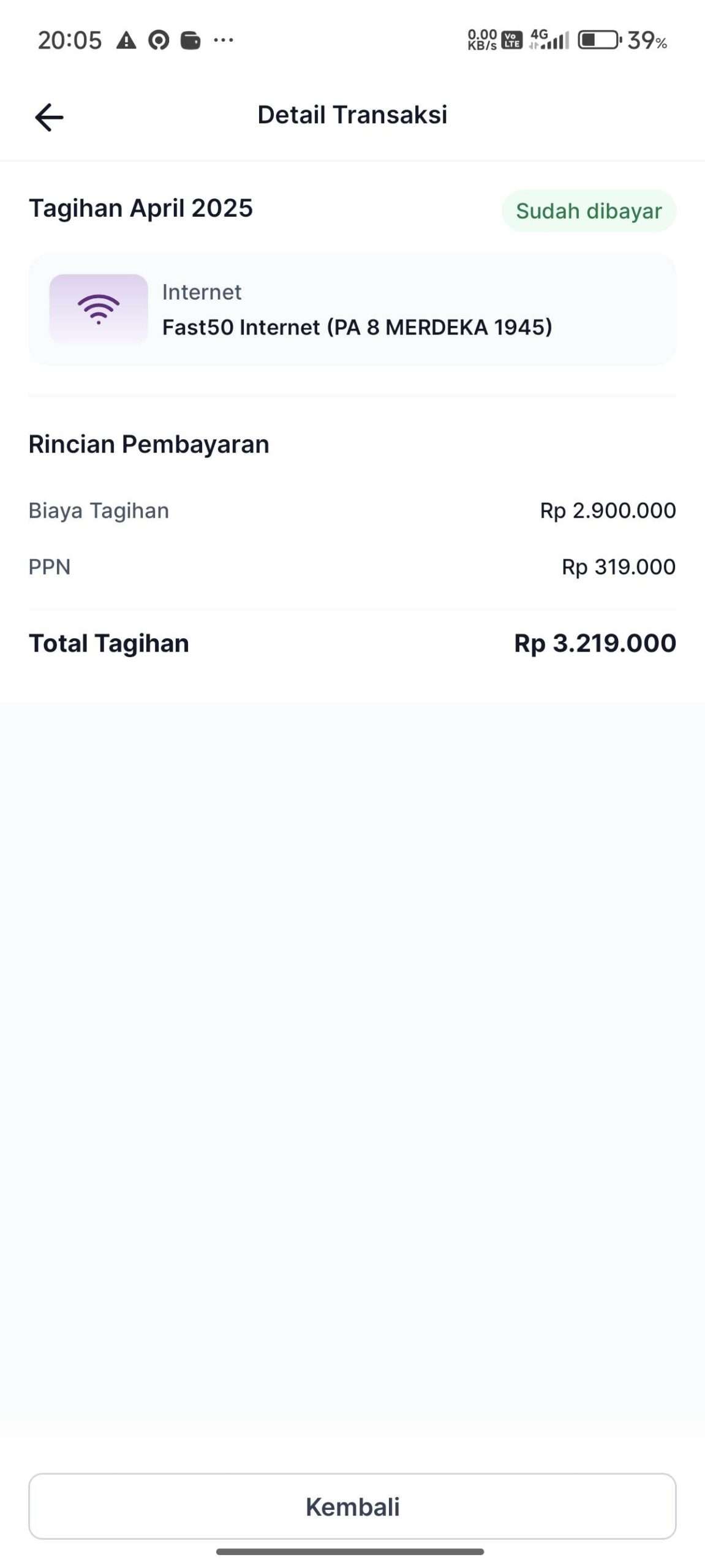This screenshot has width=705, height=1568.
Task: Tap the Kembali button
Action: pos(352,1506)
